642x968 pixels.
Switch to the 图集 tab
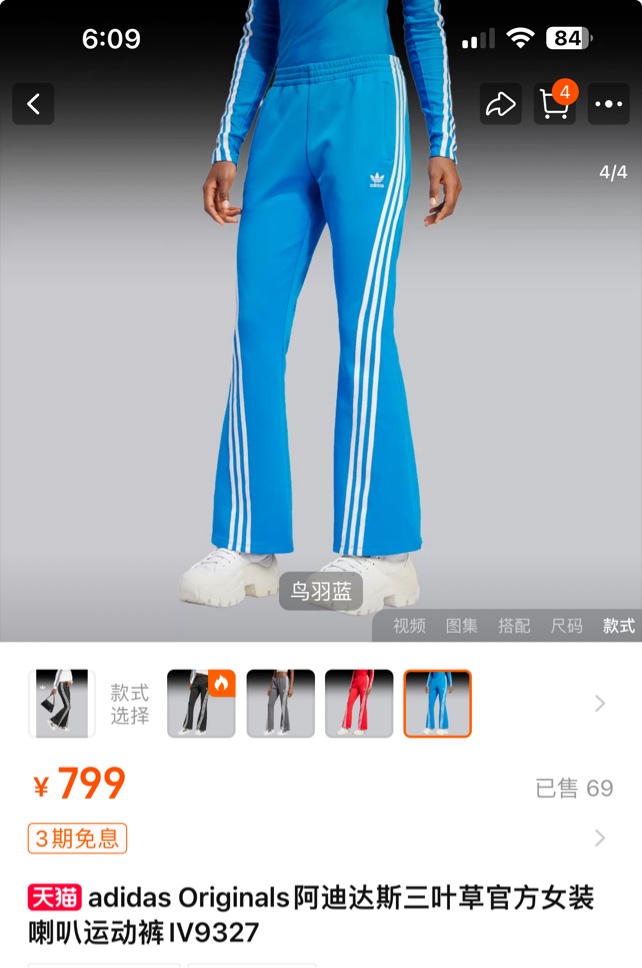coord(461,626)
